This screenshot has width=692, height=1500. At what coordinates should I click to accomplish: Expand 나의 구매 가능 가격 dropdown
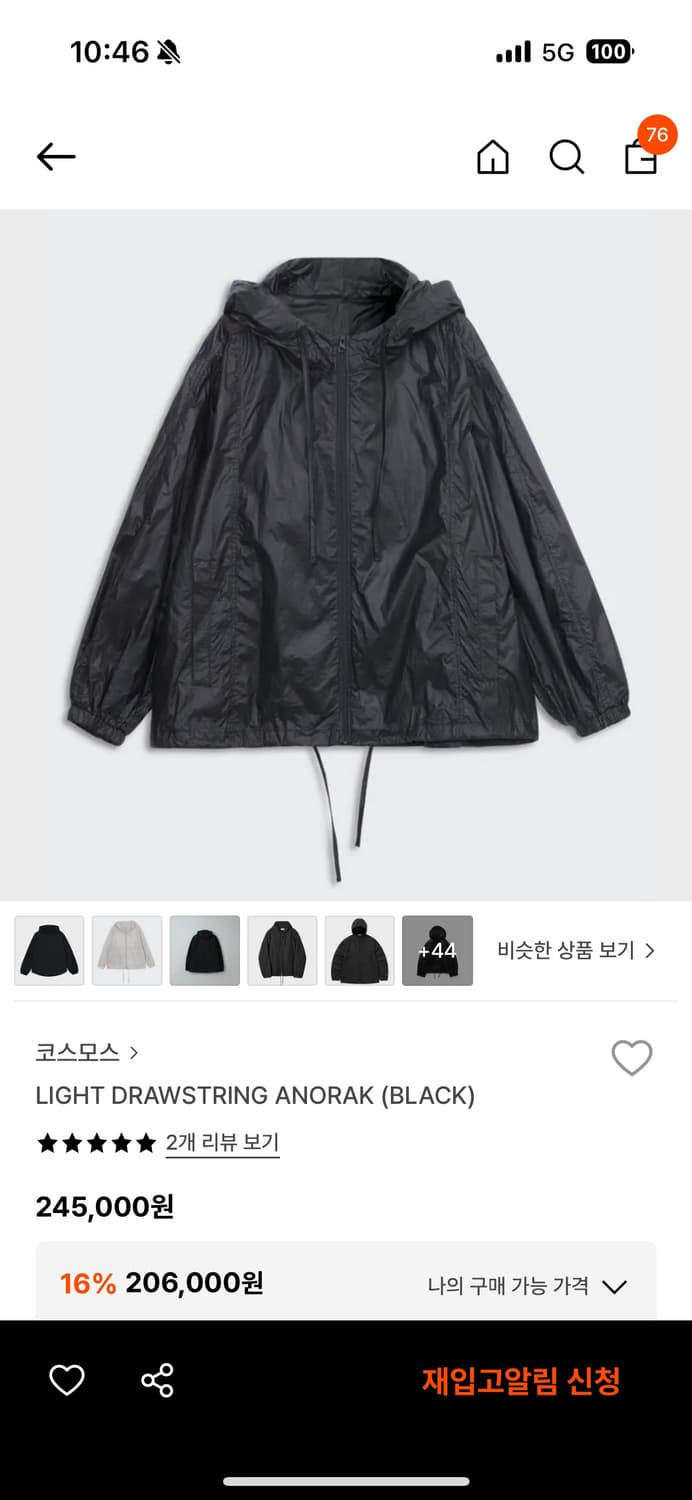[x=527, y=1286]
